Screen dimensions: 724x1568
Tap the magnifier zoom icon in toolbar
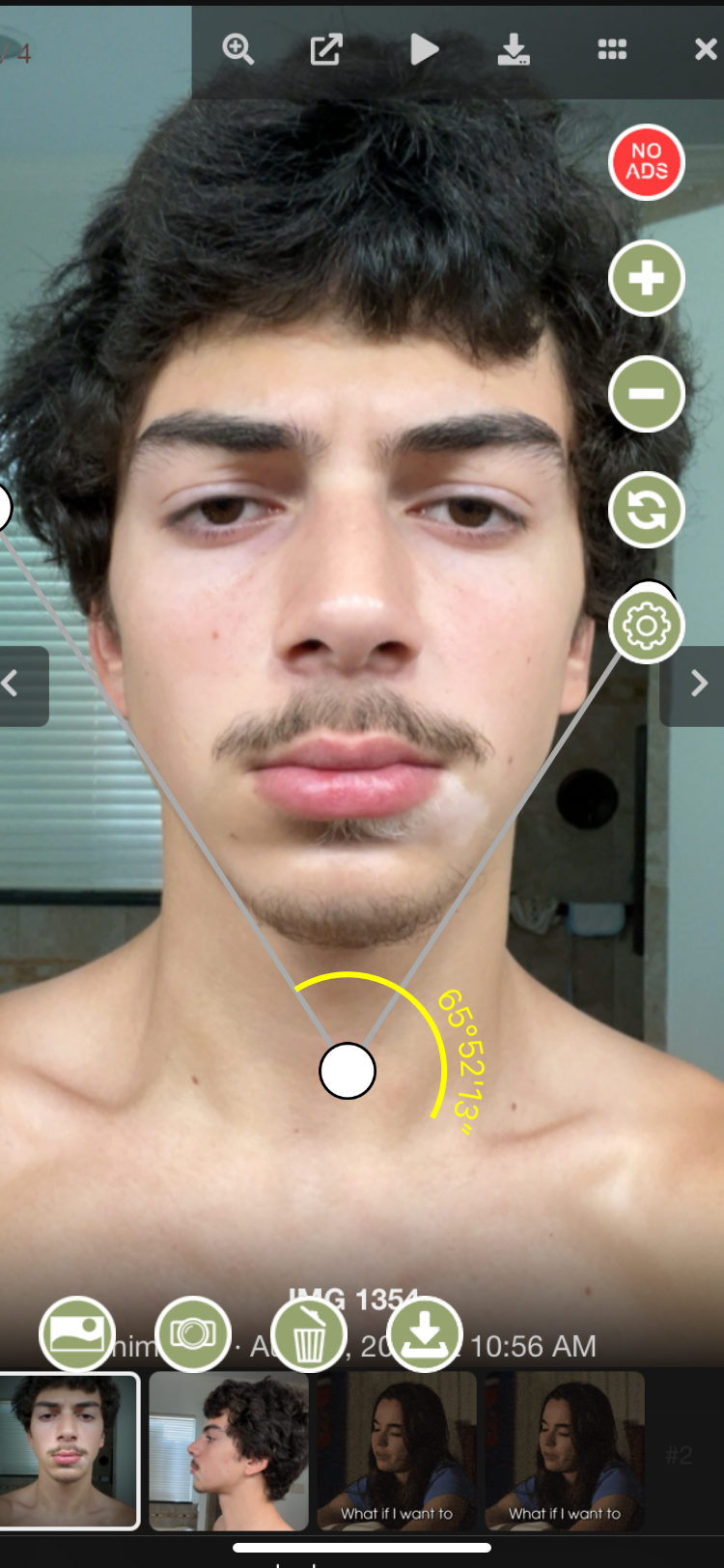coord(237,48)
